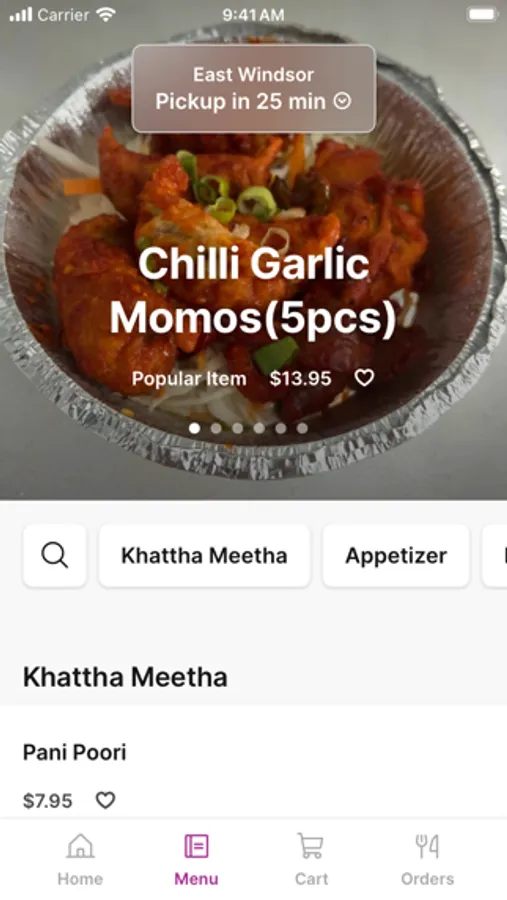This screenshot has height=900, width=507.
Task: Select the Khattha Meetha category chip
Action: pyautogui.click(x=204, y=556)
